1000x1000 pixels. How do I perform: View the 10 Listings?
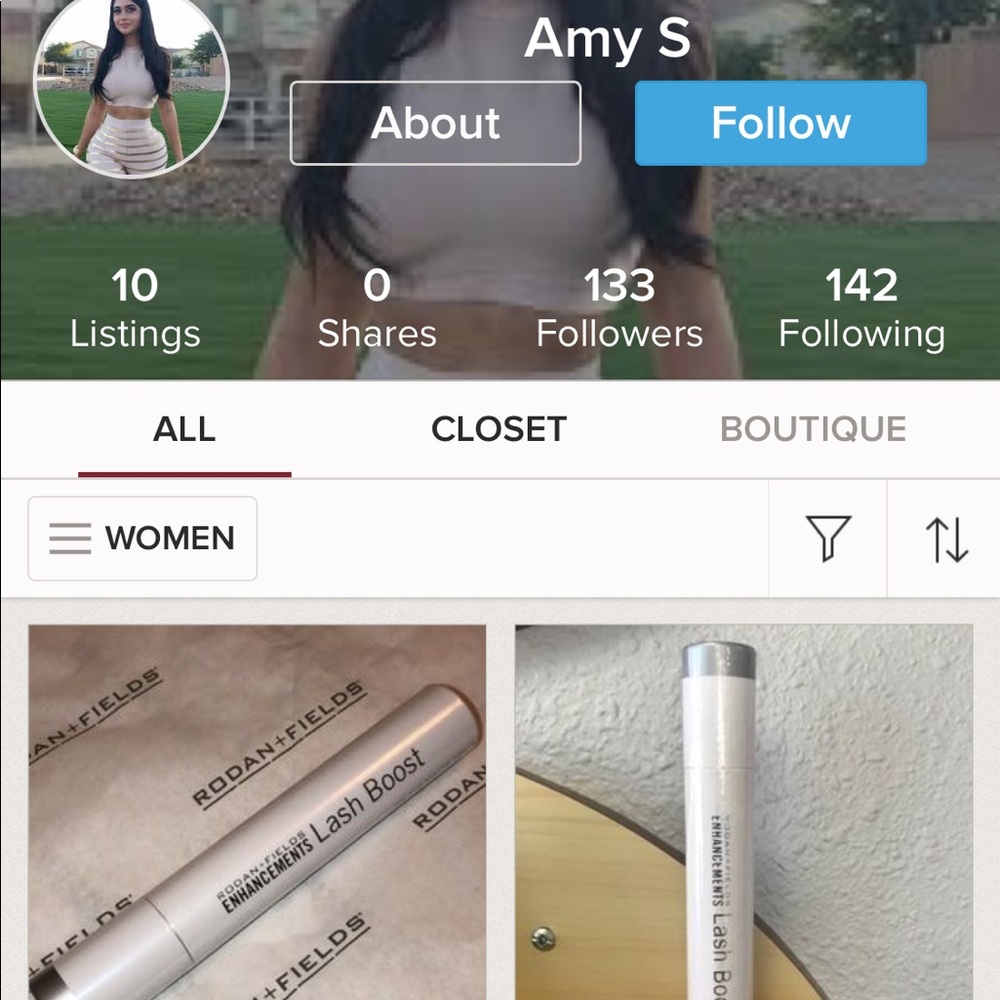point(135,310)
